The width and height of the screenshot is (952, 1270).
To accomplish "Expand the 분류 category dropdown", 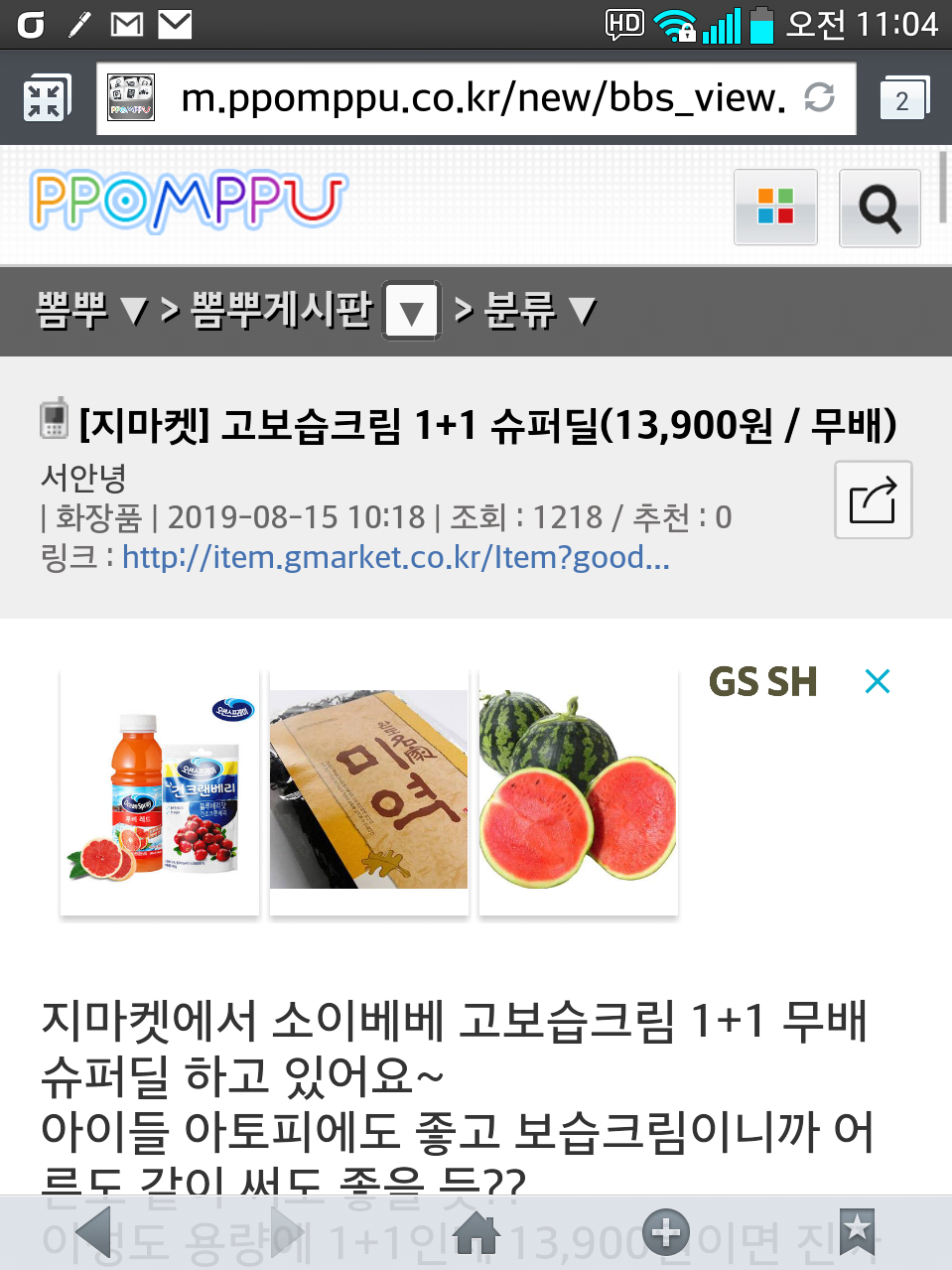I will [539, 312].
